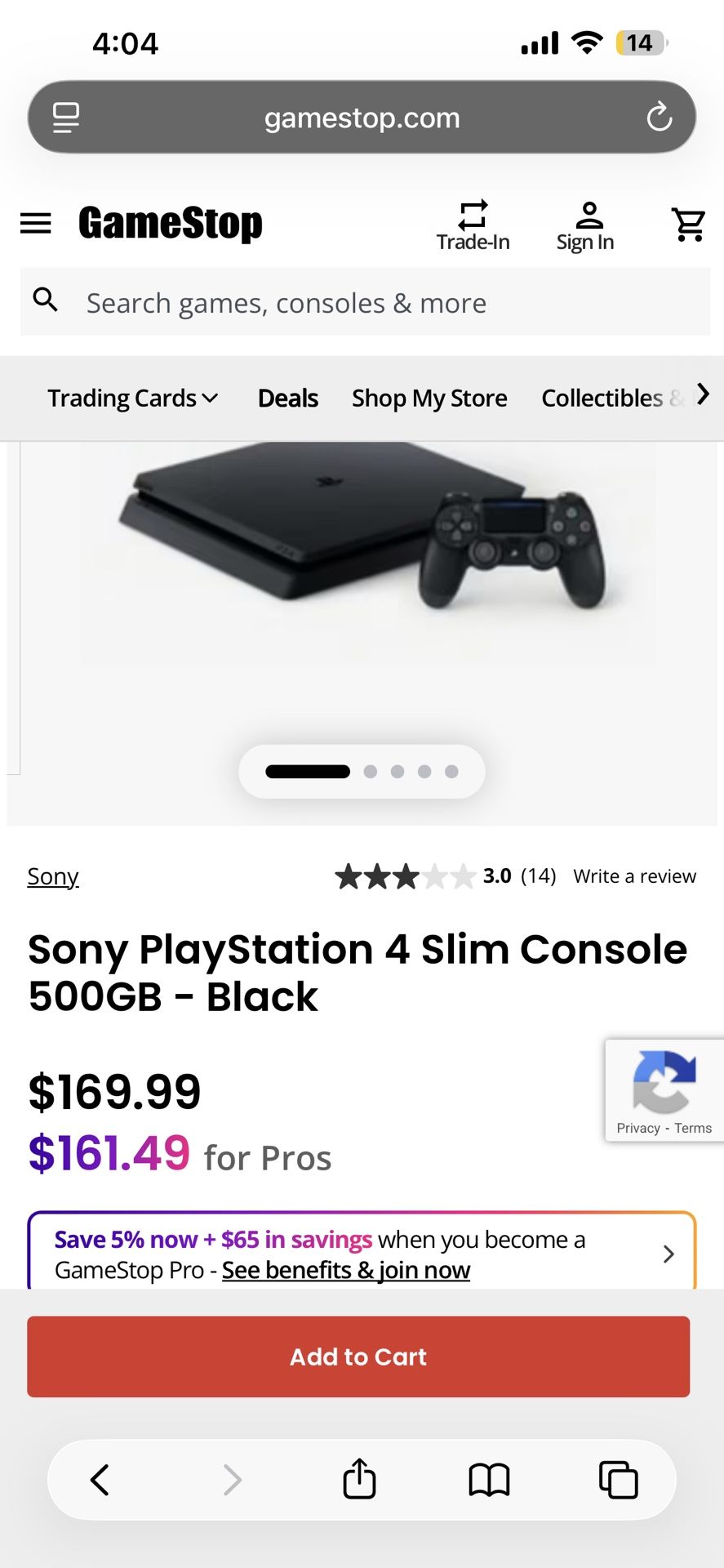The width and height of the screenshot is (724, 1568).
Task: Share this page from the browser toolbar
Action: point(359,1478)
